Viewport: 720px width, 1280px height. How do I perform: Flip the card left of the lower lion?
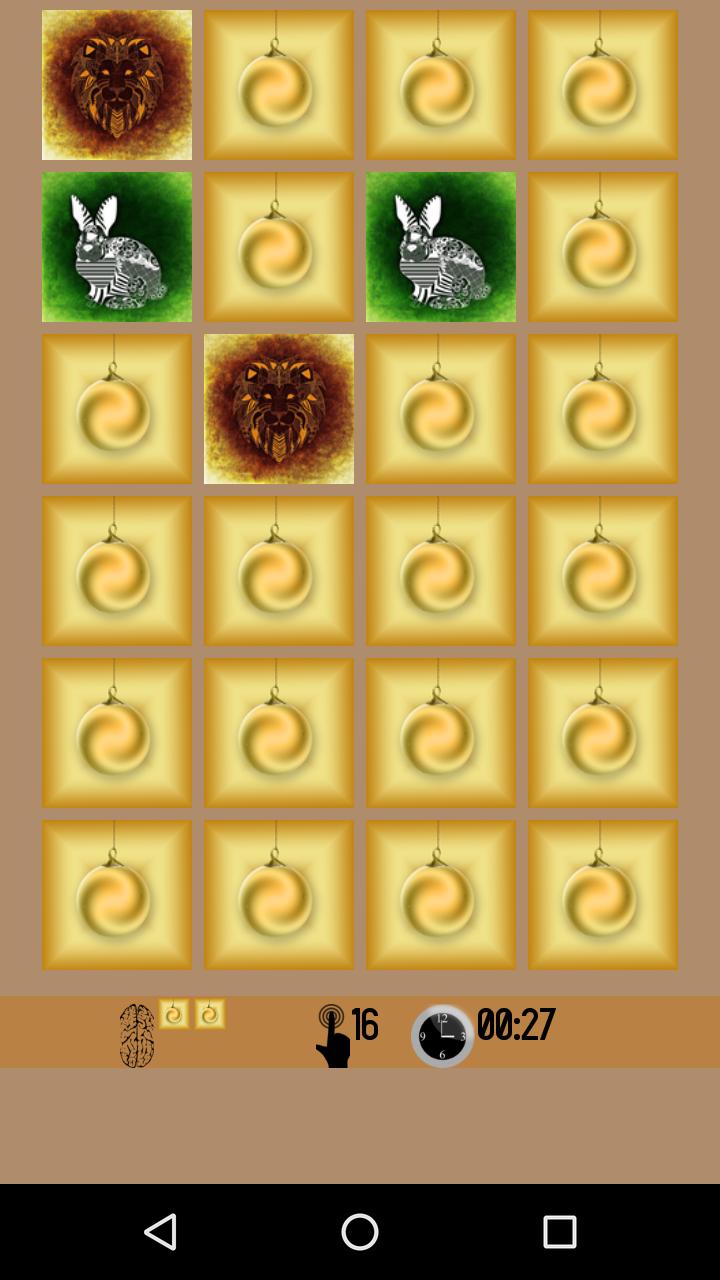pyautogui.click(x=117, y=409)
